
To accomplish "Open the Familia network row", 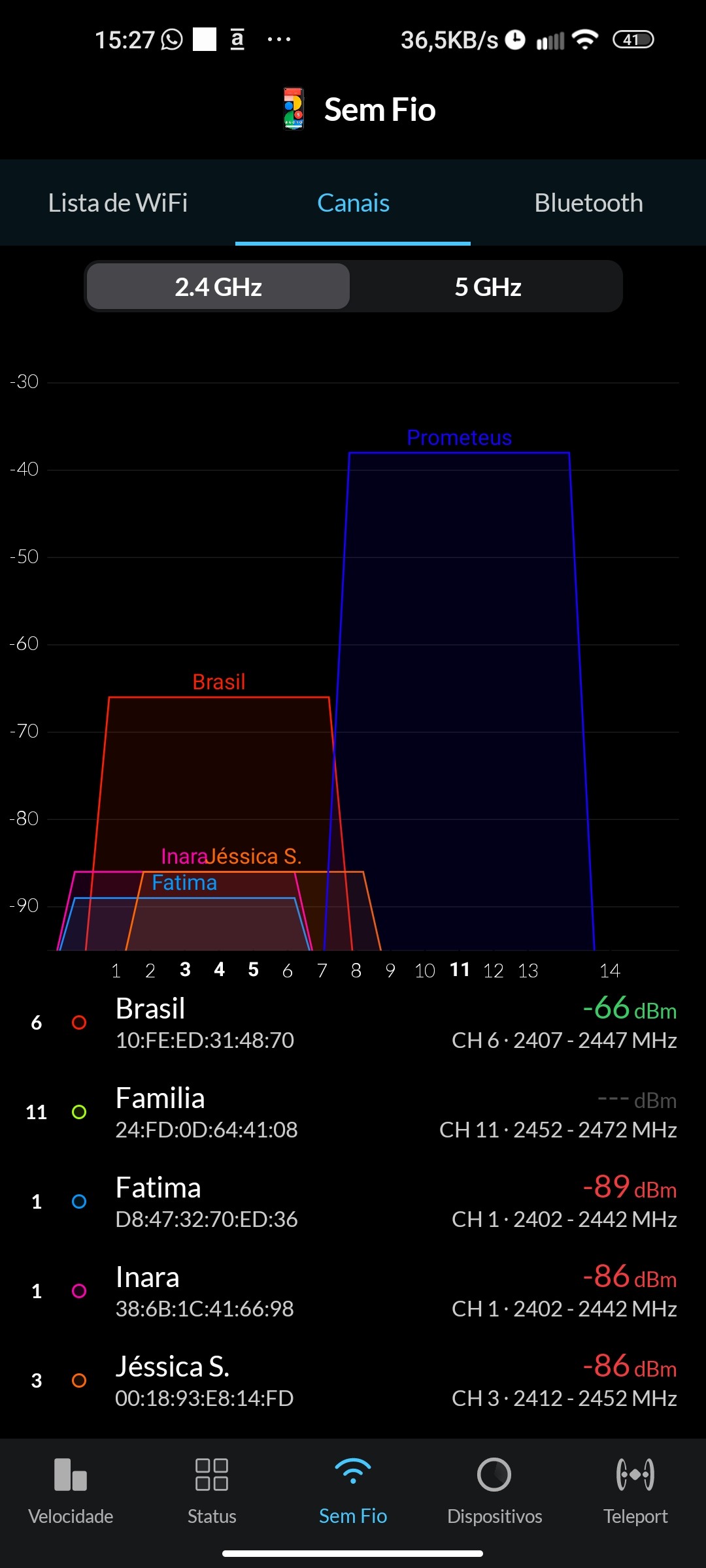I will coord(353,1113).
